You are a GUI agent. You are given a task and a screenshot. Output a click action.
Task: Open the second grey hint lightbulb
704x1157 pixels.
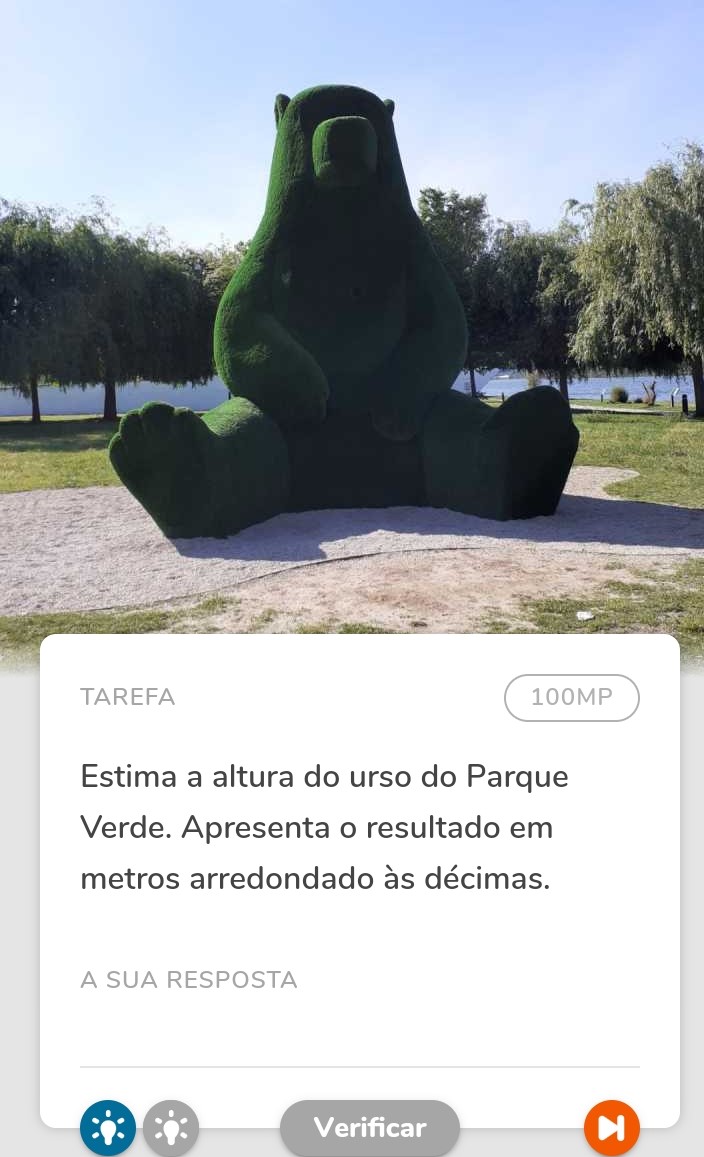(x=171, y=1127)
